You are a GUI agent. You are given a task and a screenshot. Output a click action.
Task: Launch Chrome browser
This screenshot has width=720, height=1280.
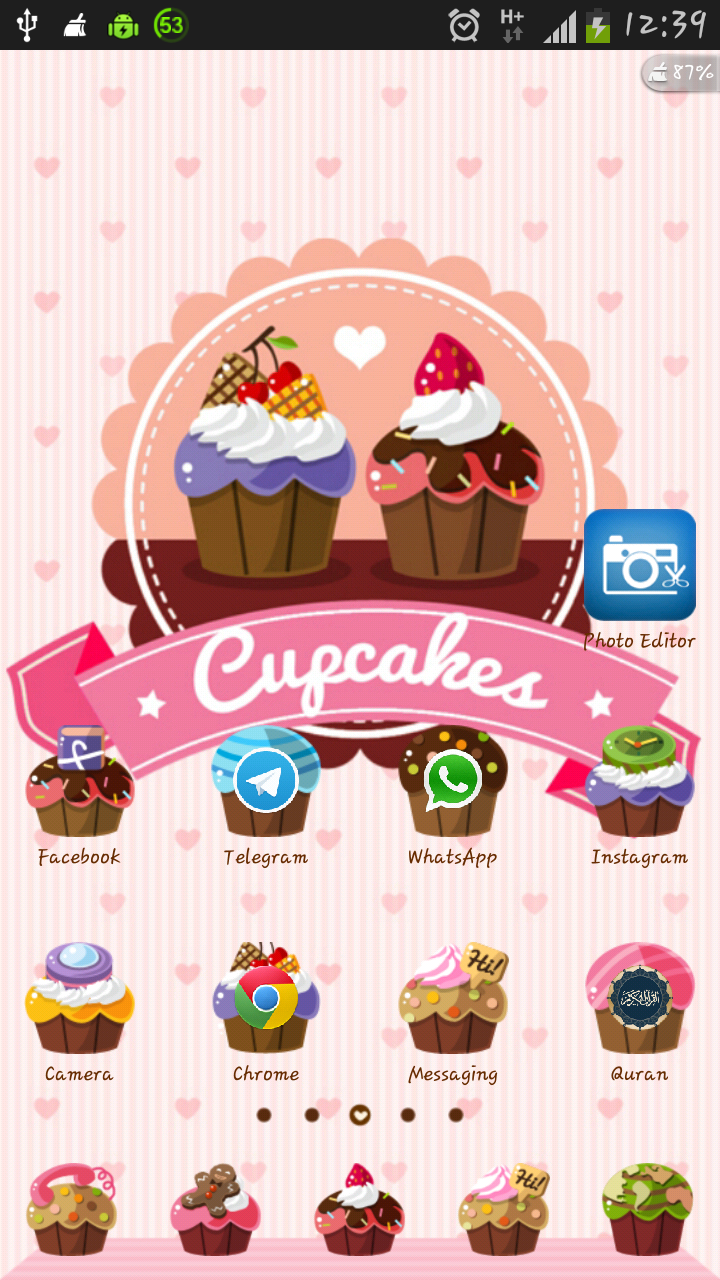[x=266, y=999]
